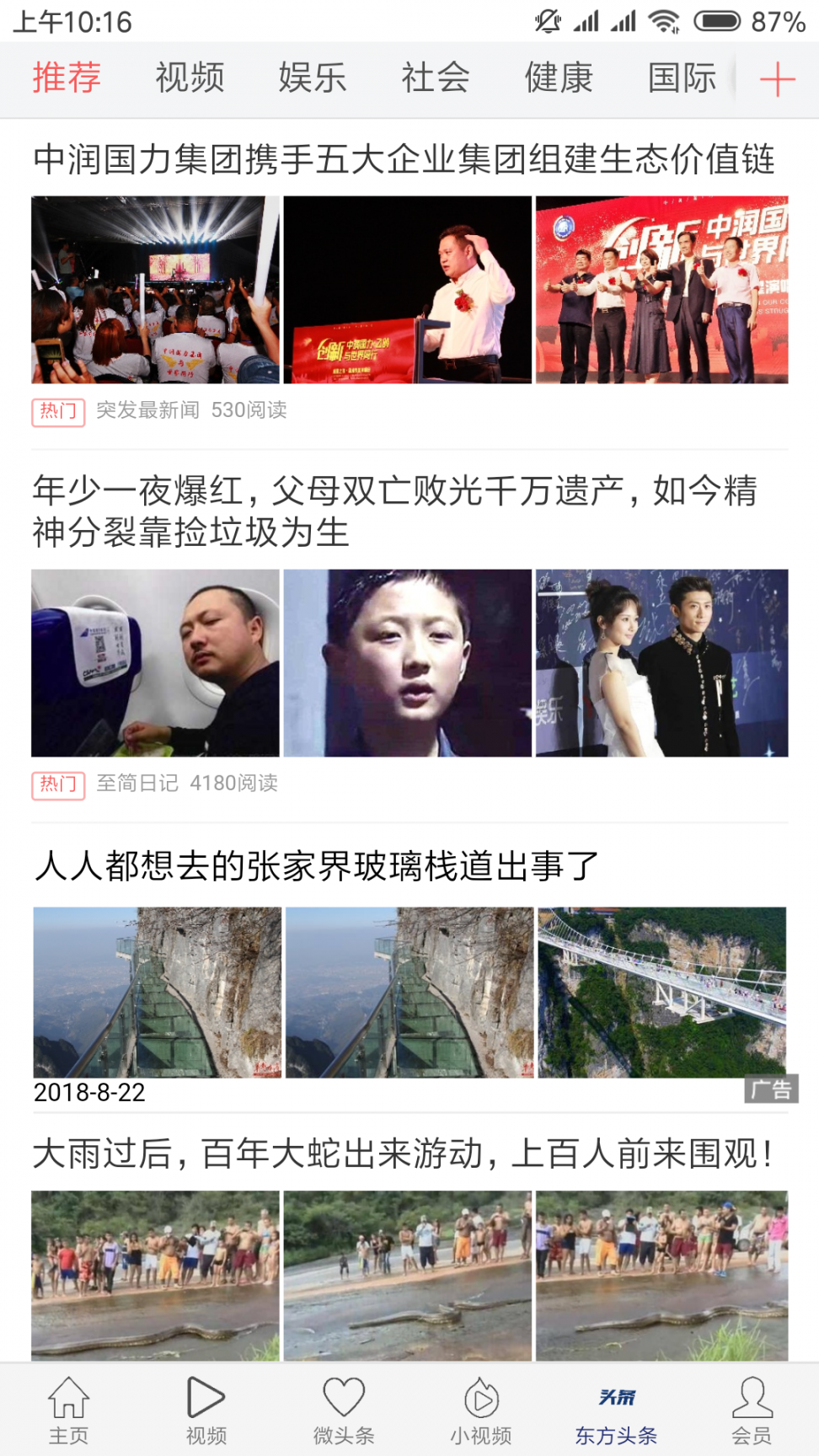
Task: Open the bottom 视频 tab with play icon
Action: (x=206, y=1410)
